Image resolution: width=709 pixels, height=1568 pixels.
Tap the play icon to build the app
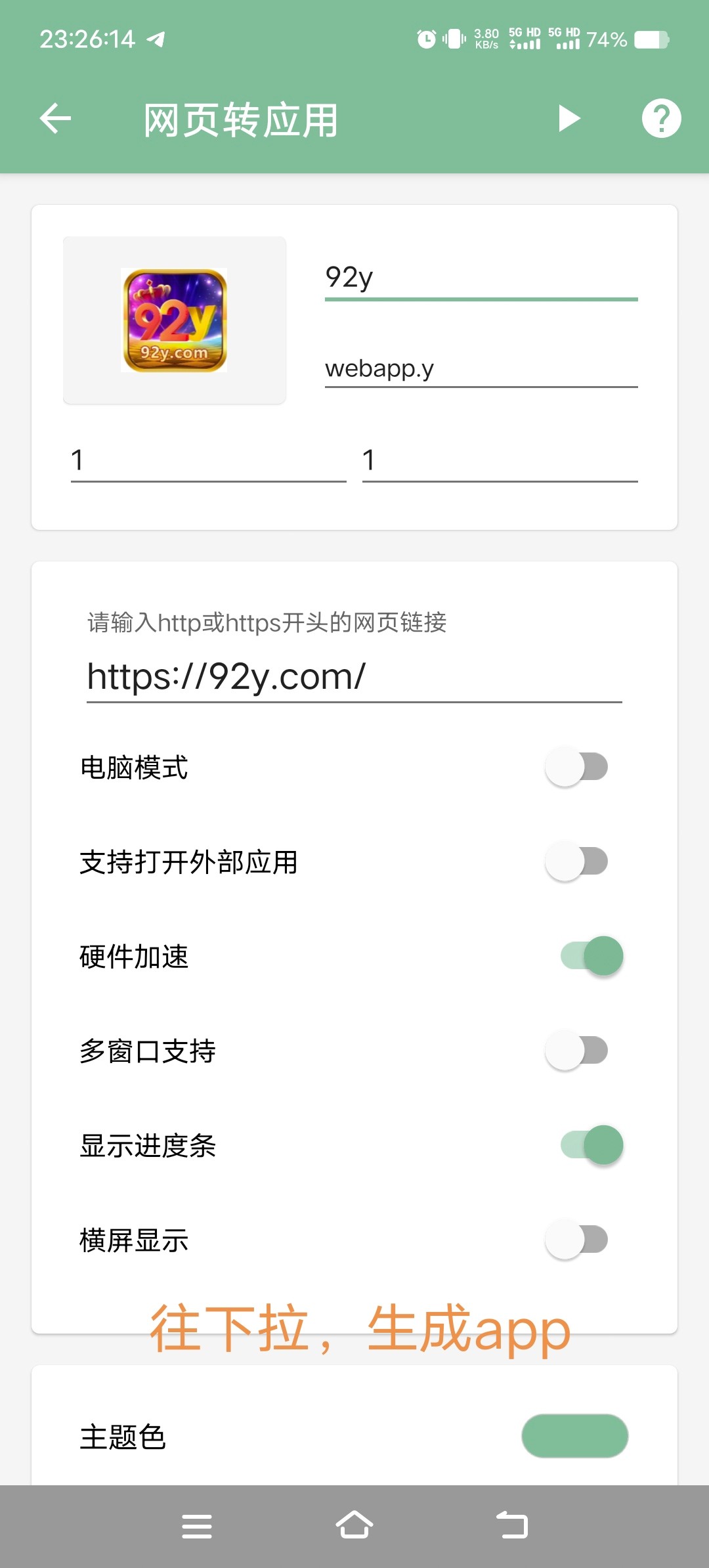point(569,118)
